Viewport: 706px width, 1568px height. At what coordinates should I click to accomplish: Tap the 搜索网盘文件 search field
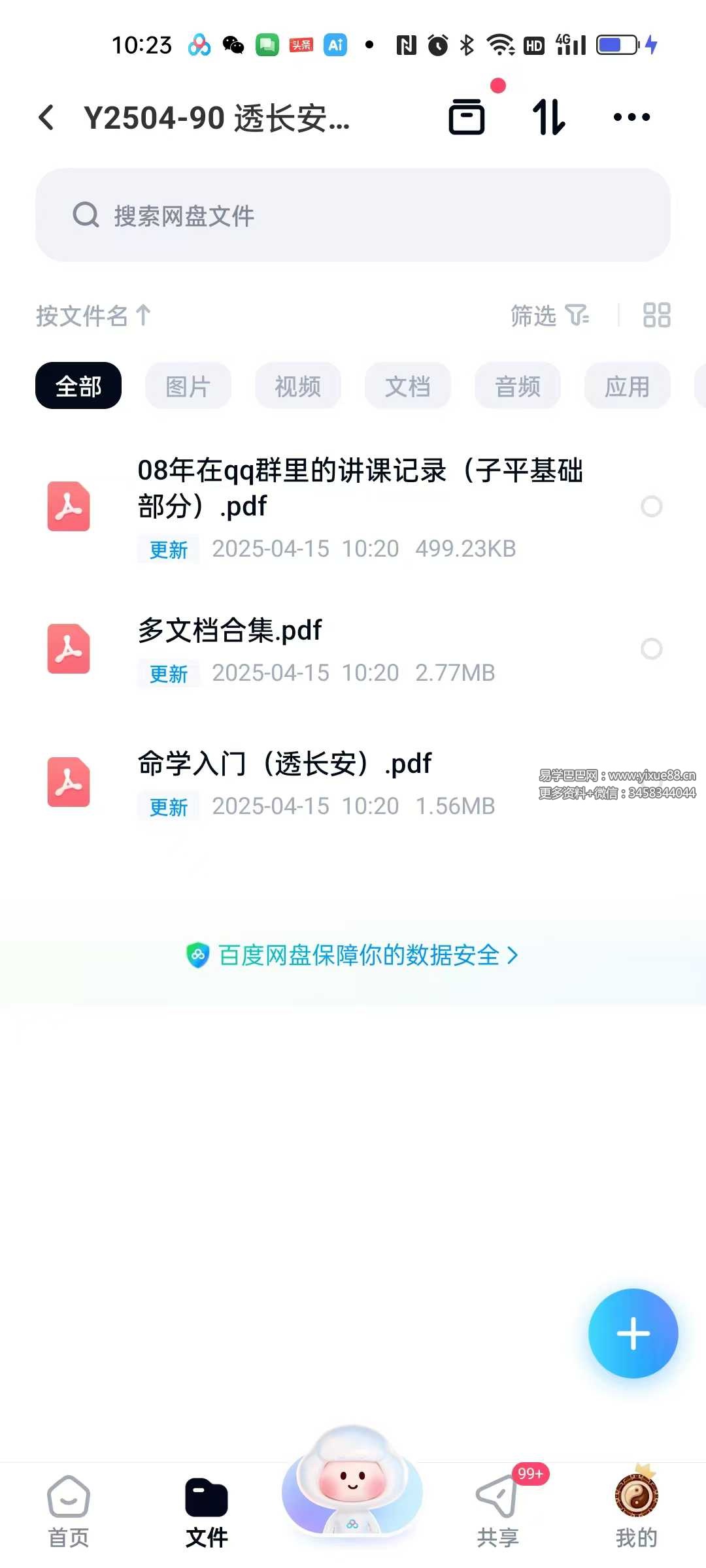(x=353, y=216)
